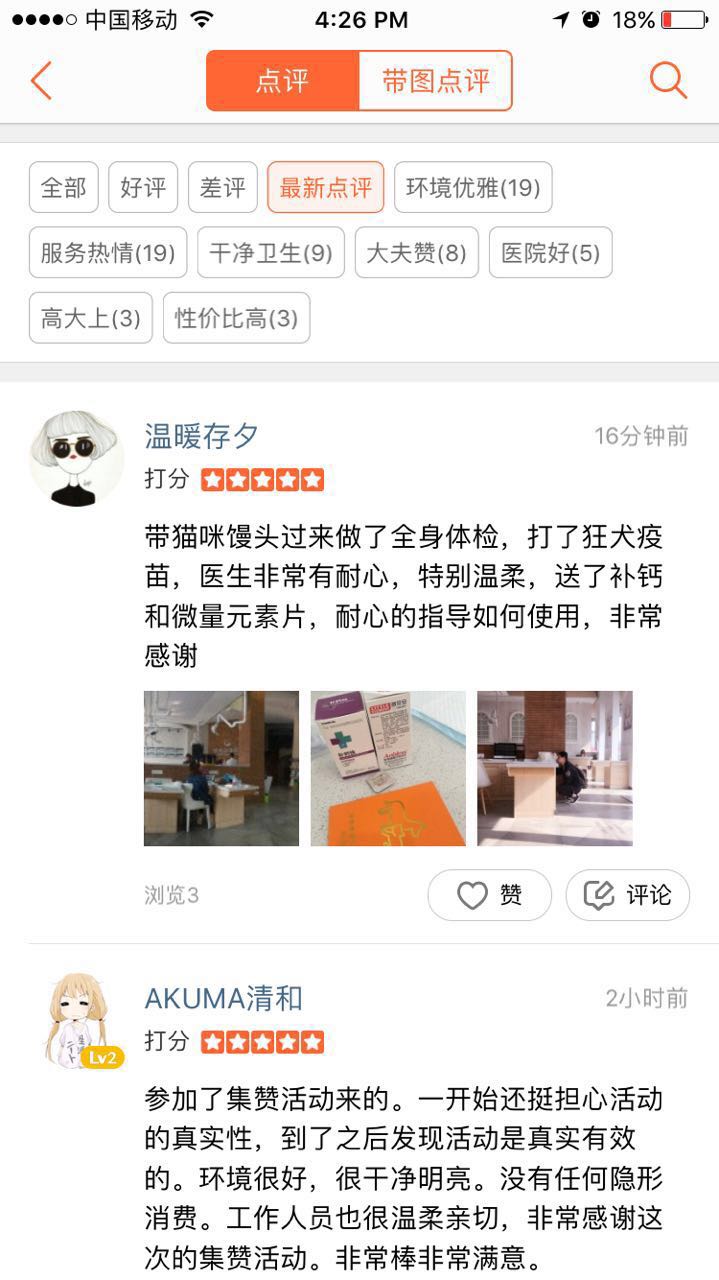Screen dimensions: 719x1280
Task: Show only 好评 reviews
Action: pyautogui.click(x=143, y=187)
